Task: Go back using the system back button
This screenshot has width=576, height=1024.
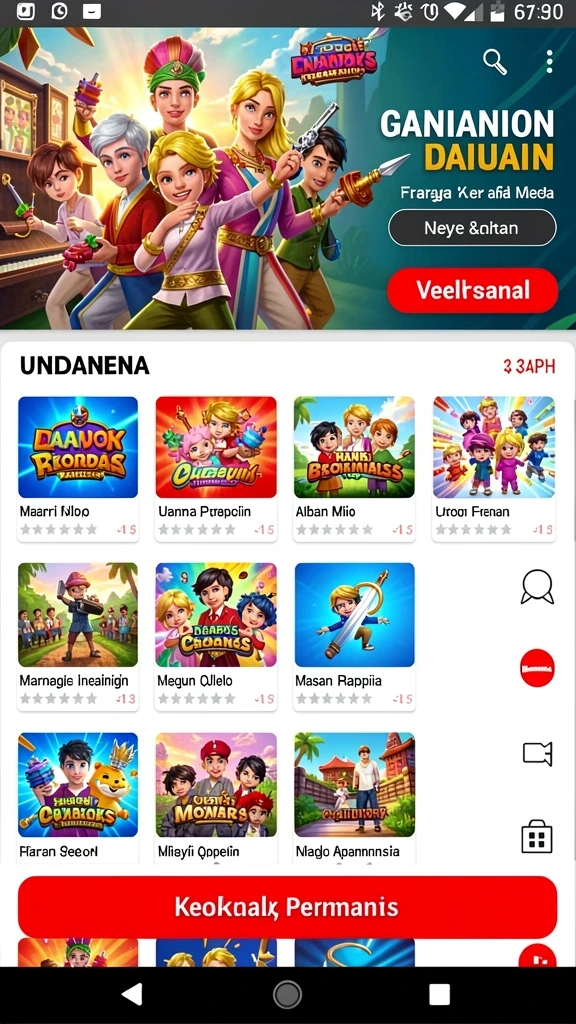Action: 133,995
